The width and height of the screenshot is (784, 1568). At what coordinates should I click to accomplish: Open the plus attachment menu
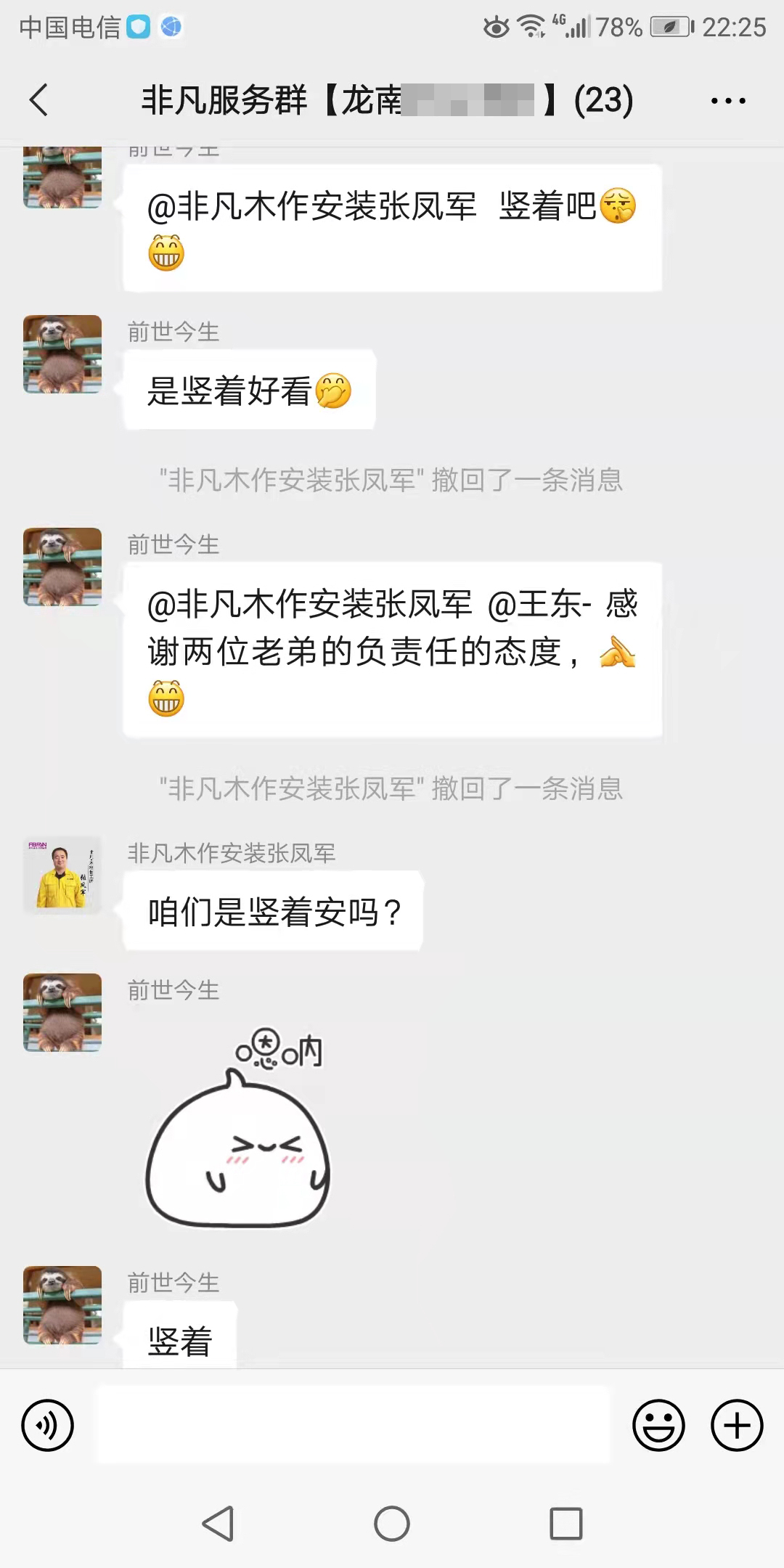[x=736, y=1425]
